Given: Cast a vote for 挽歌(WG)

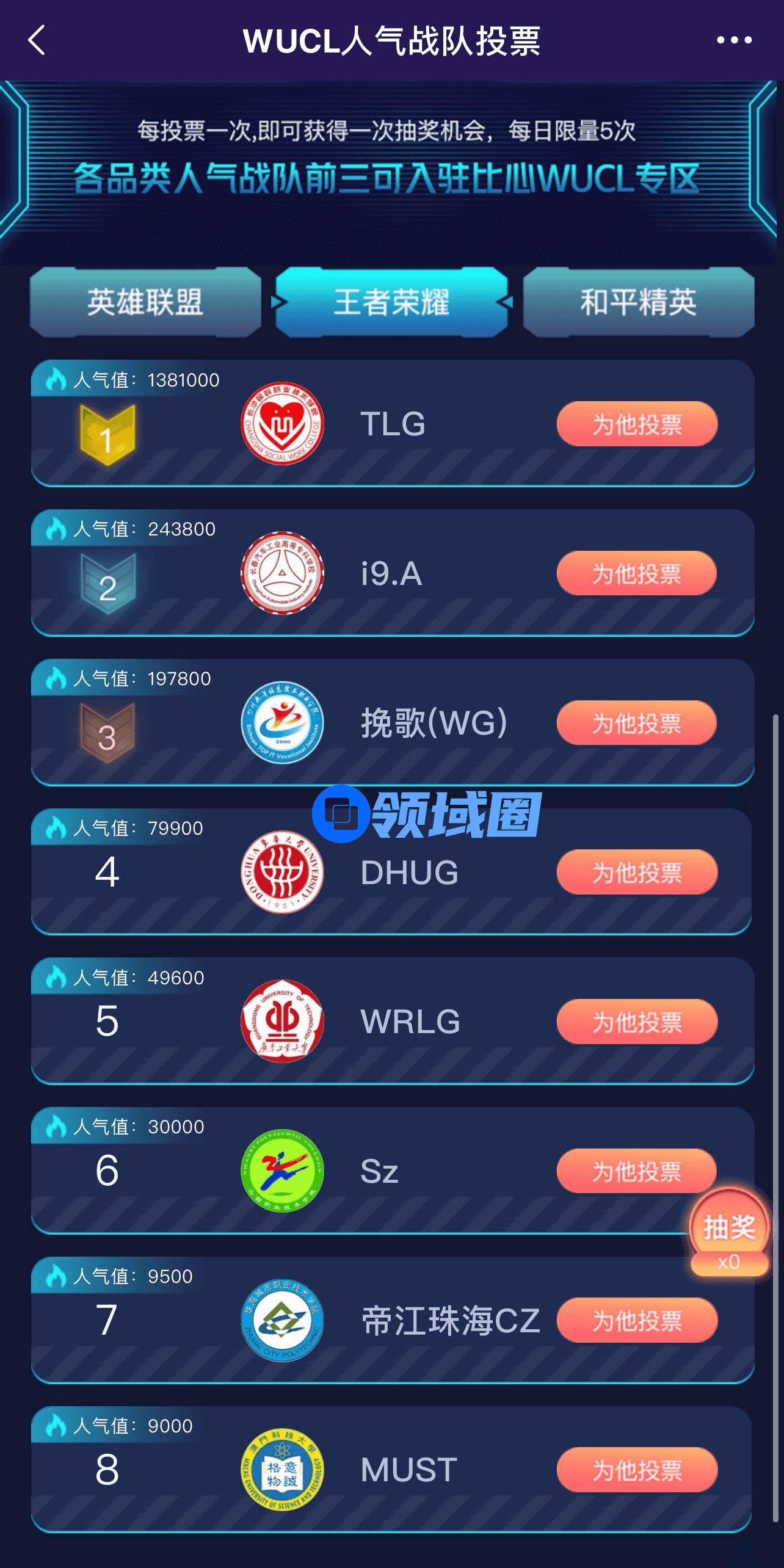Looking at the screenshot, I should [x=637, y=723].
